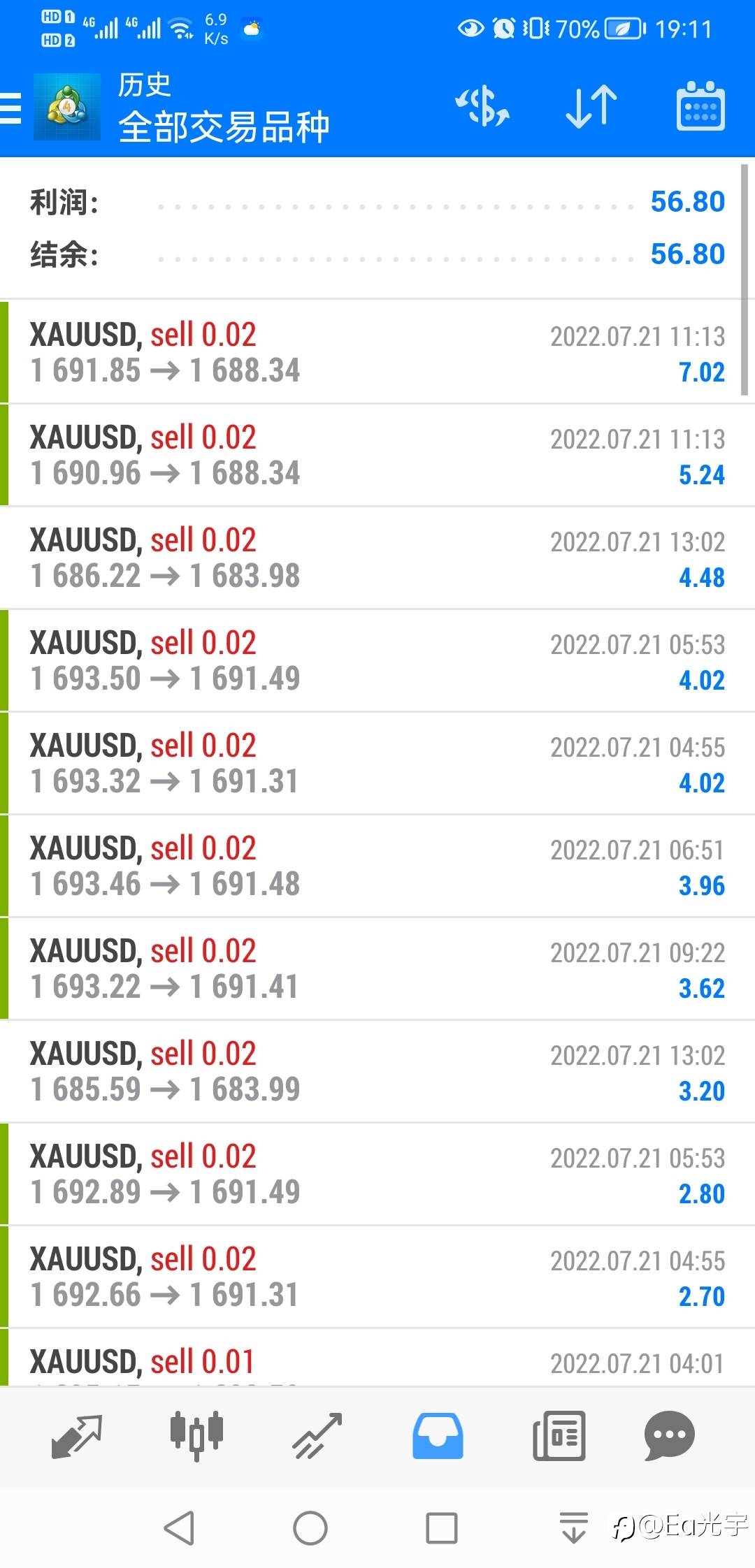The width and height of the screenshot is (755, 1568).
Task: Open the XAUUSD trade with profit 3.20
Action: click(377, 1071)
